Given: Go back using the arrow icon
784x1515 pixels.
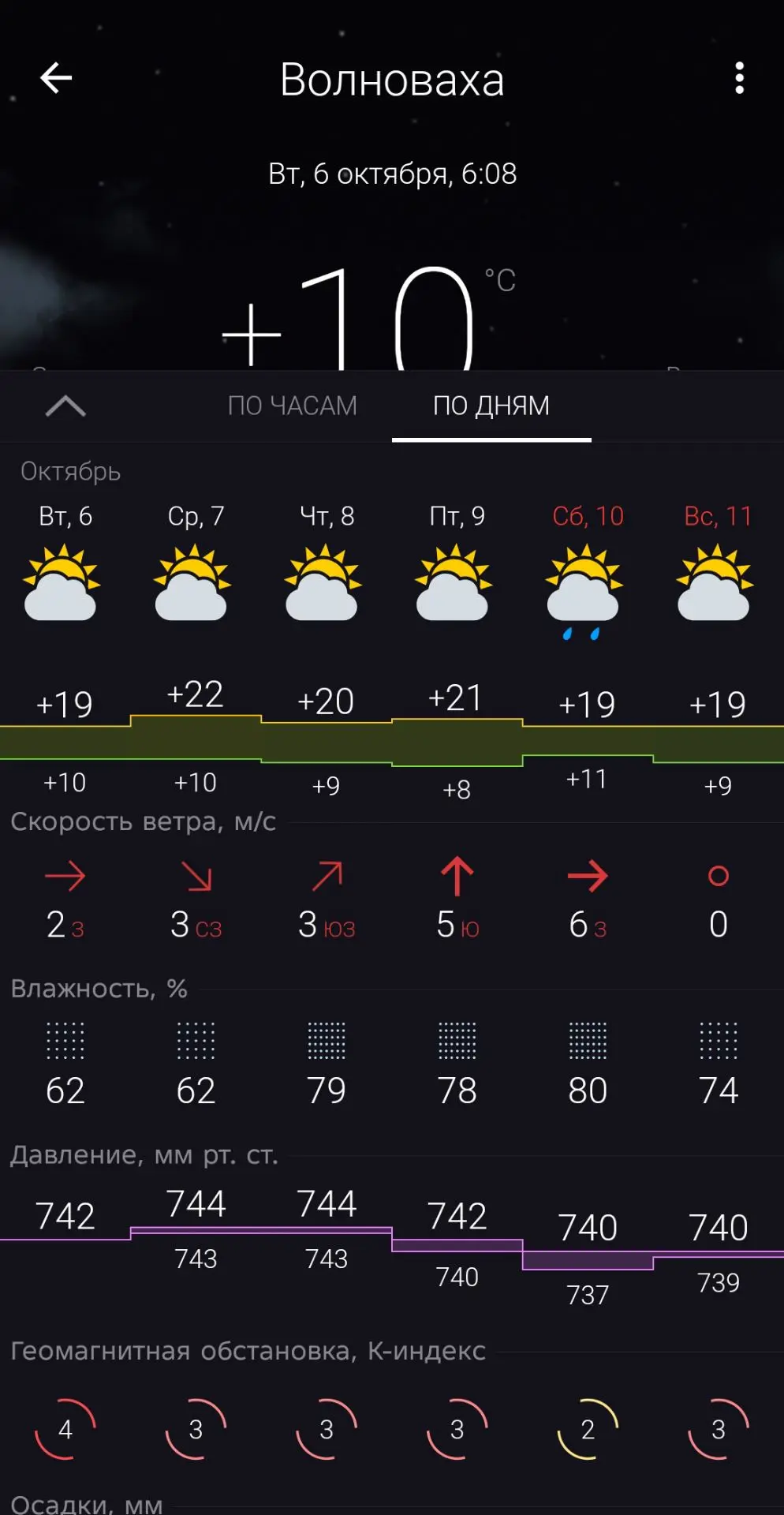Looking at the screenshot, I should pyautogui.click(x=56, y=78).
